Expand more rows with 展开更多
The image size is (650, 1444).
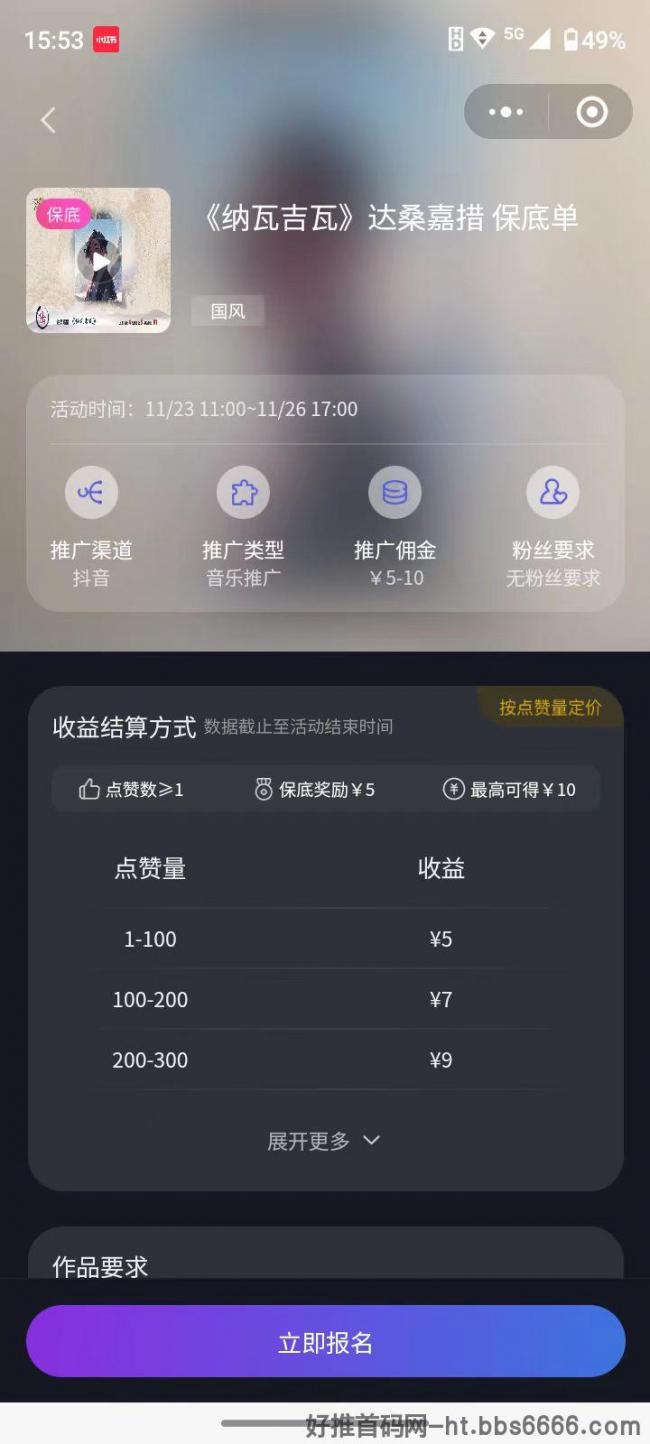324,1140
